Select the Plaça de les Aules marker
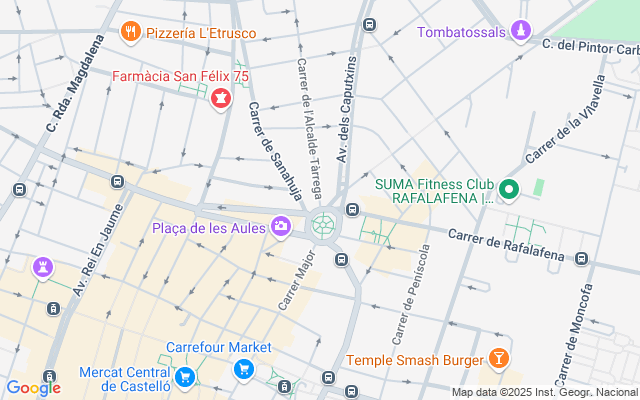 (282, 228)
